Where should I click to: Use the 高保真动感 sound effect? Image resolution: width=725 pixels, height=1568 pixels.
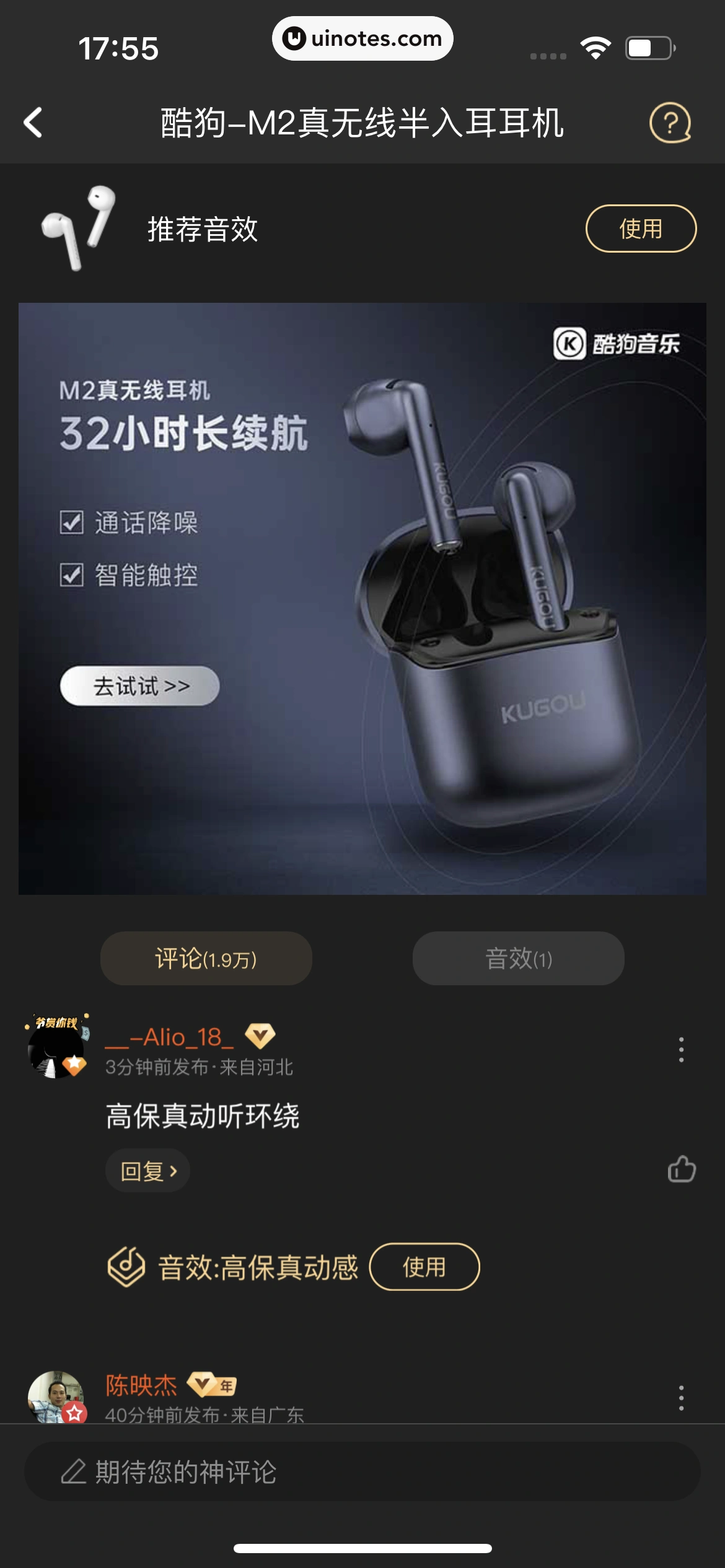point(424,1267)
